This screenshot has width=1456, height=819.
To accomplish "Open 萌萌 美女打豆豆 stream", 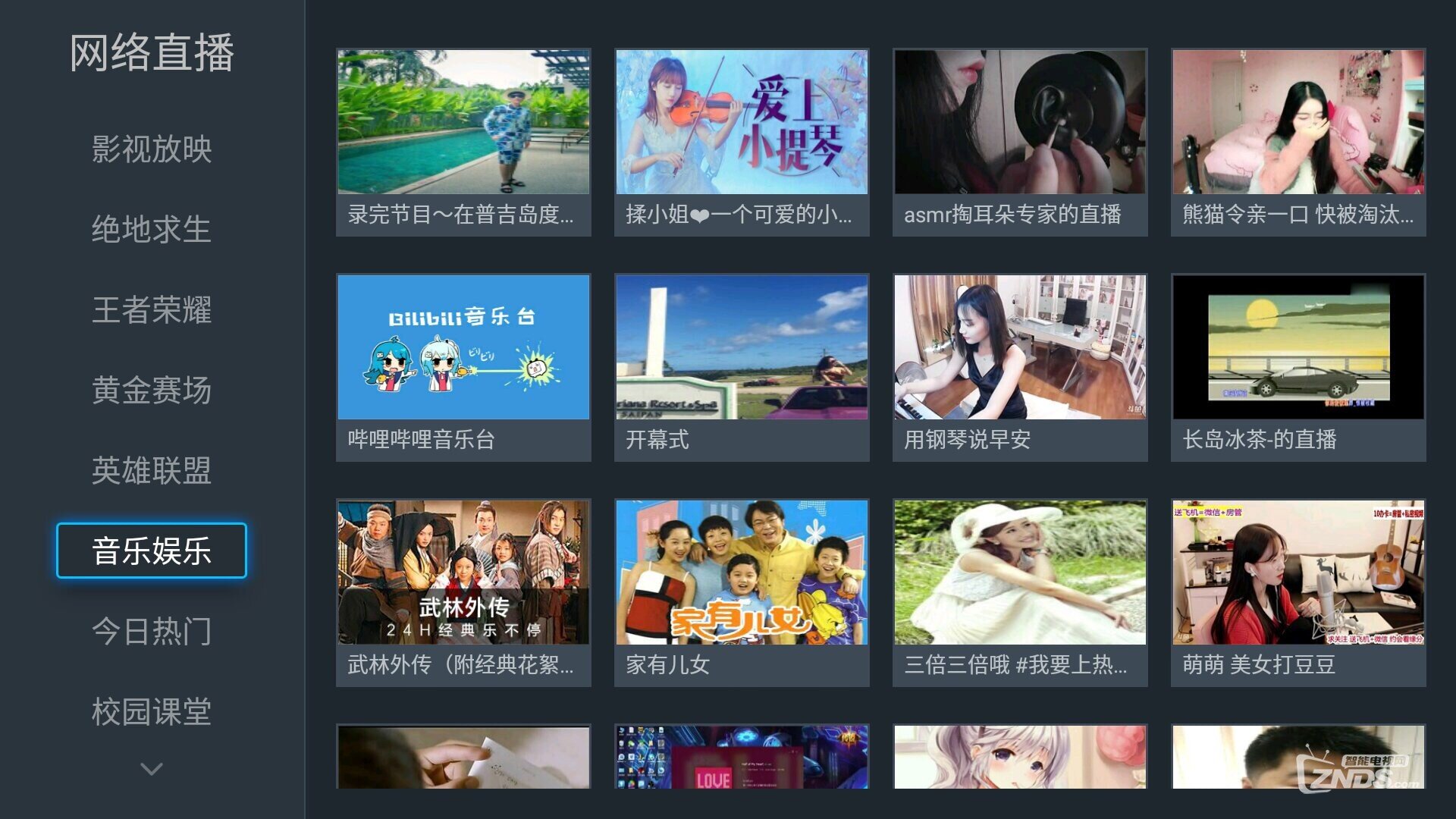I will tap(1298, 593).
